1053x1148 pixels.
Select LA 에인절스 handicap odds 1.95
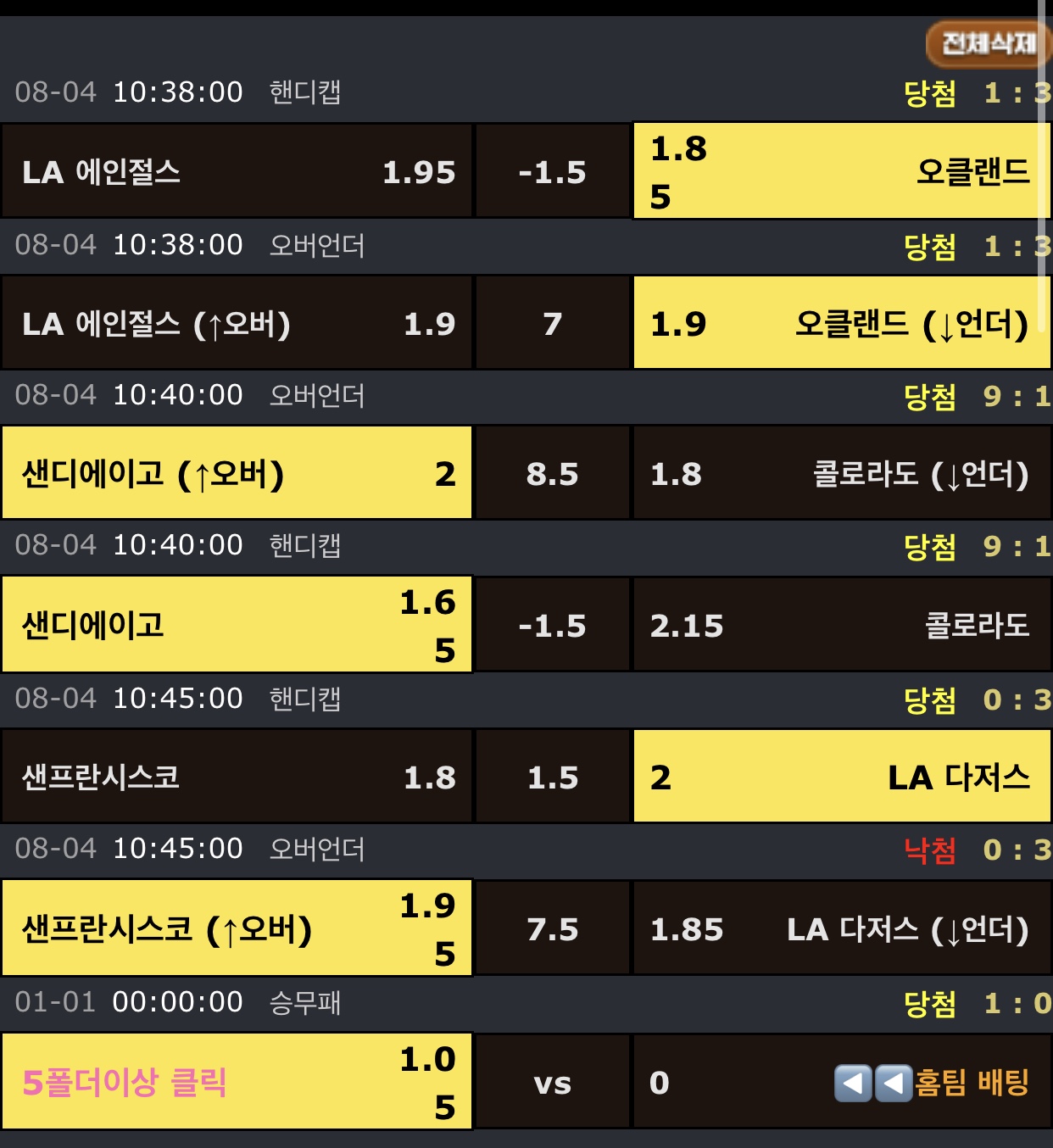[237, 171]
